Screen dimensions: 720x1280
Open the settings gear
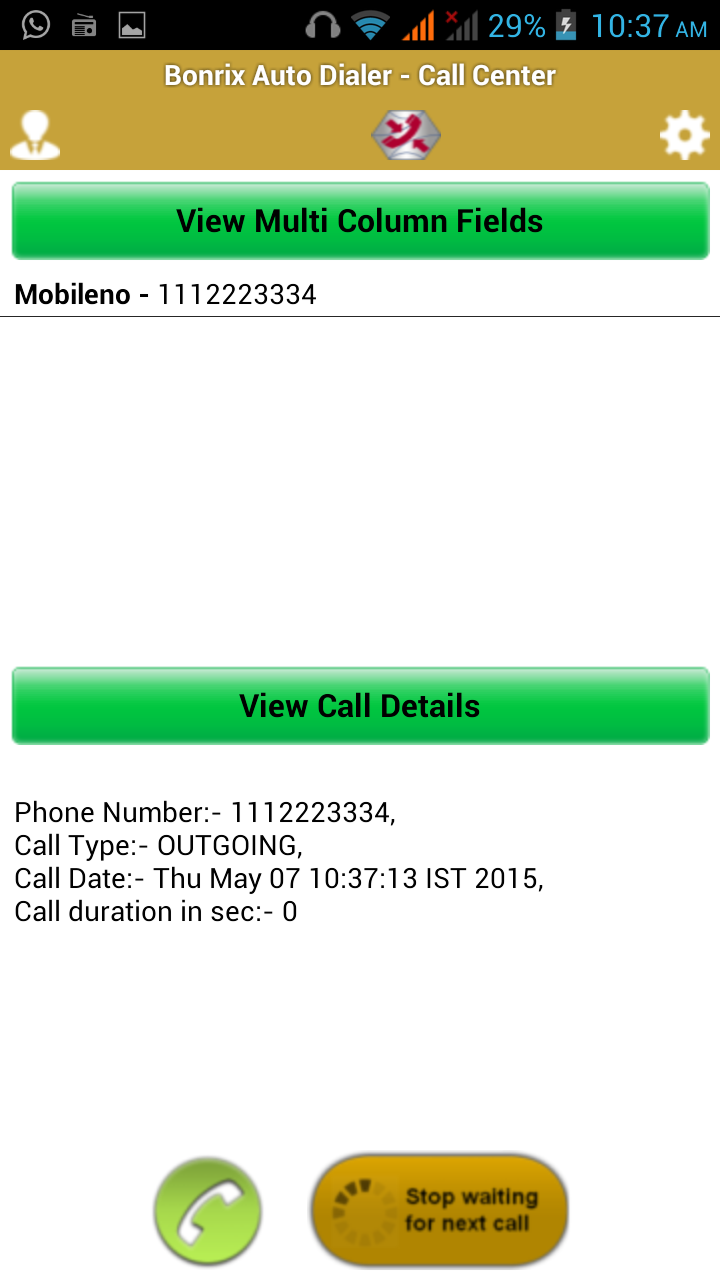tap(685, 135)
